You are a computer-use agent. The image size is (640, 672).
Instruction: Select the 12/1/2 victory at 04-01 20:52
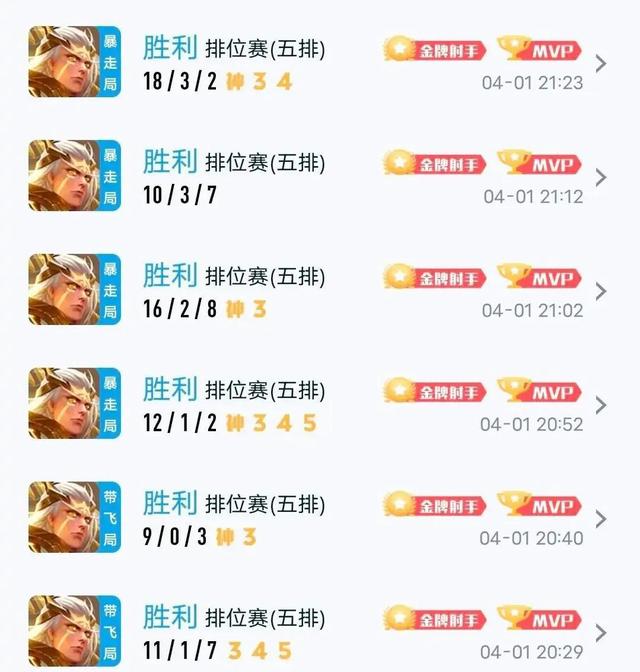[320, 405]
